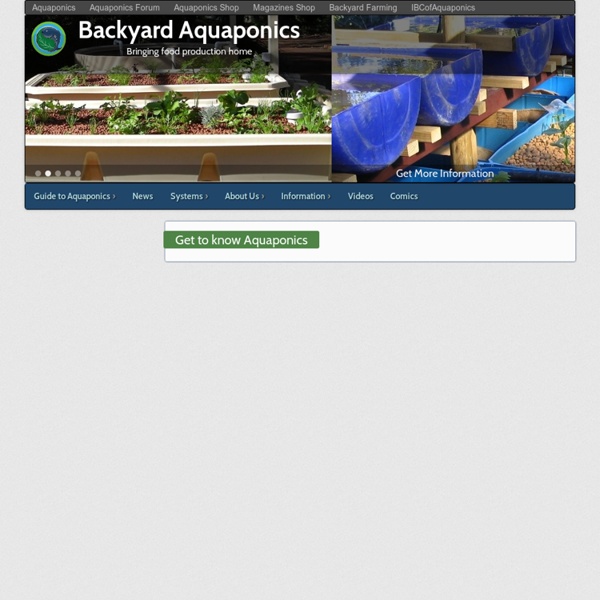Open the Aquaponics top link
The width and height of the screenshot is (600, 600).
click(x=53, y=8)
